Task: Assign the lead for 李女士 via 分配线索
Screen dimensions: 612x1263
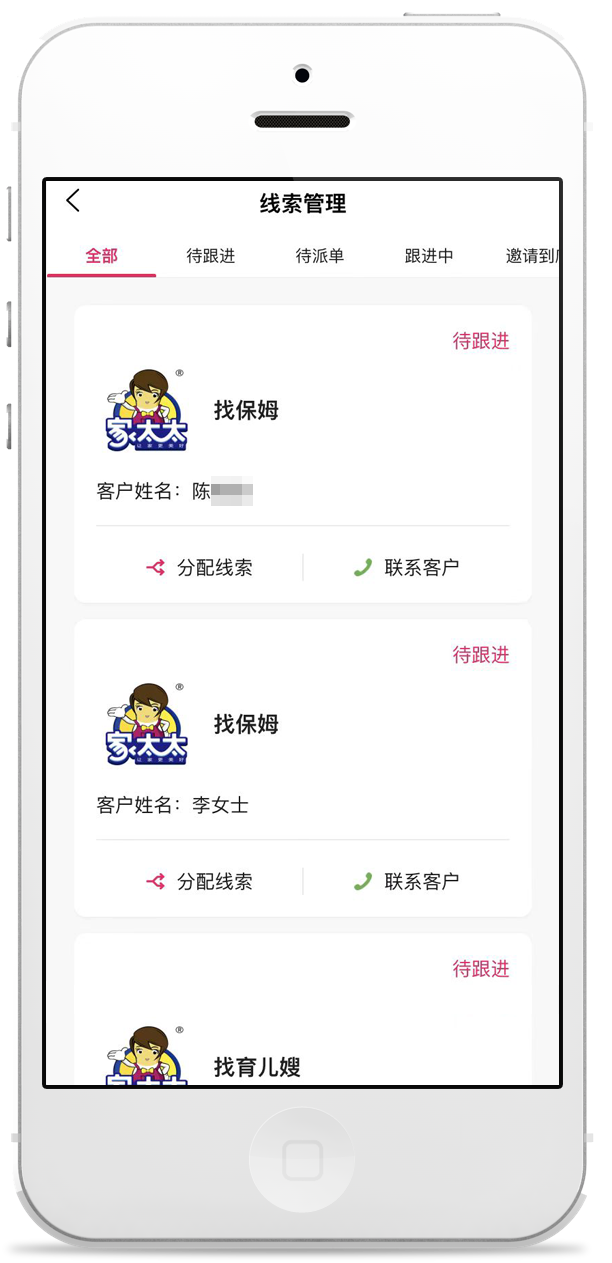Action: 199,882
